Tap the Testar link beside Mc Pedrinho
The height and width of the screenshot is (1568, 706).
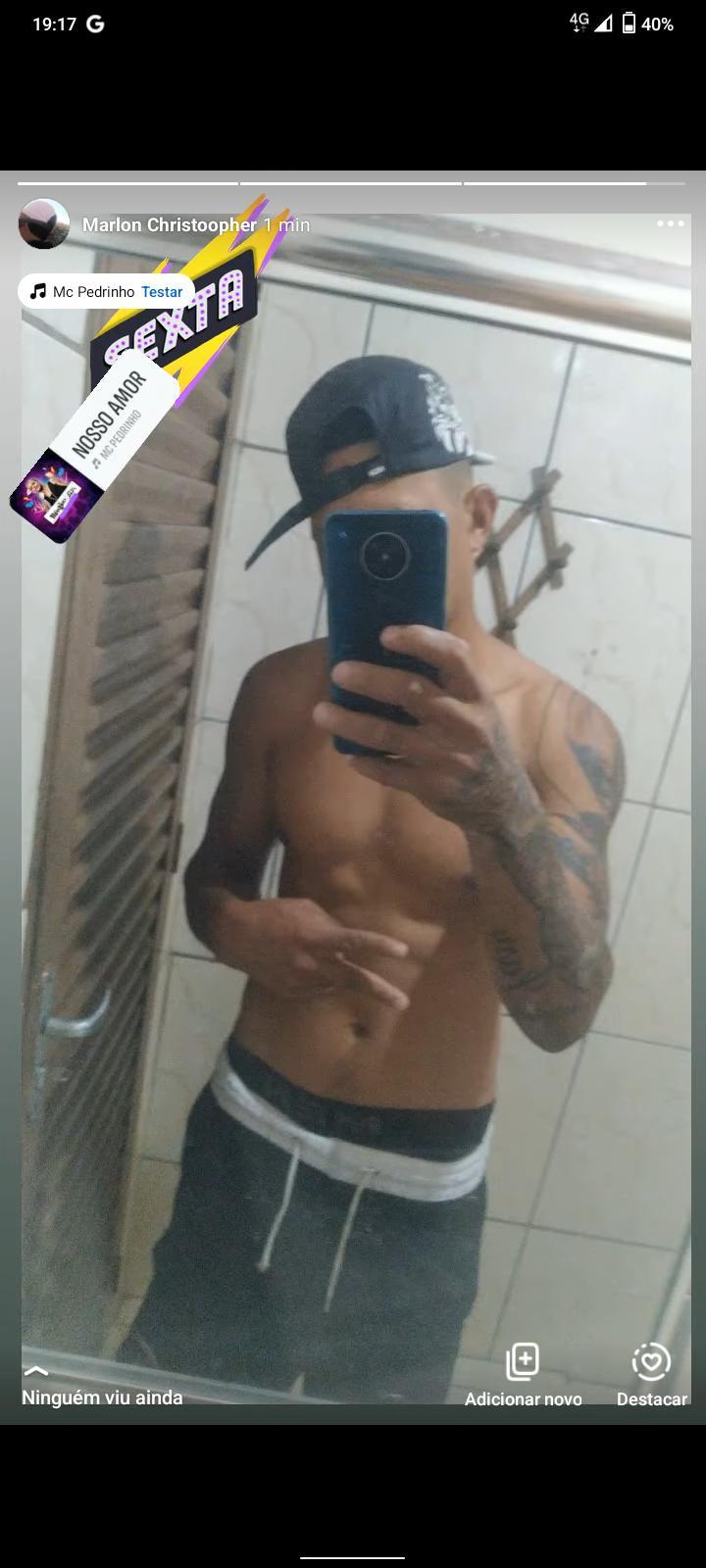162,292
